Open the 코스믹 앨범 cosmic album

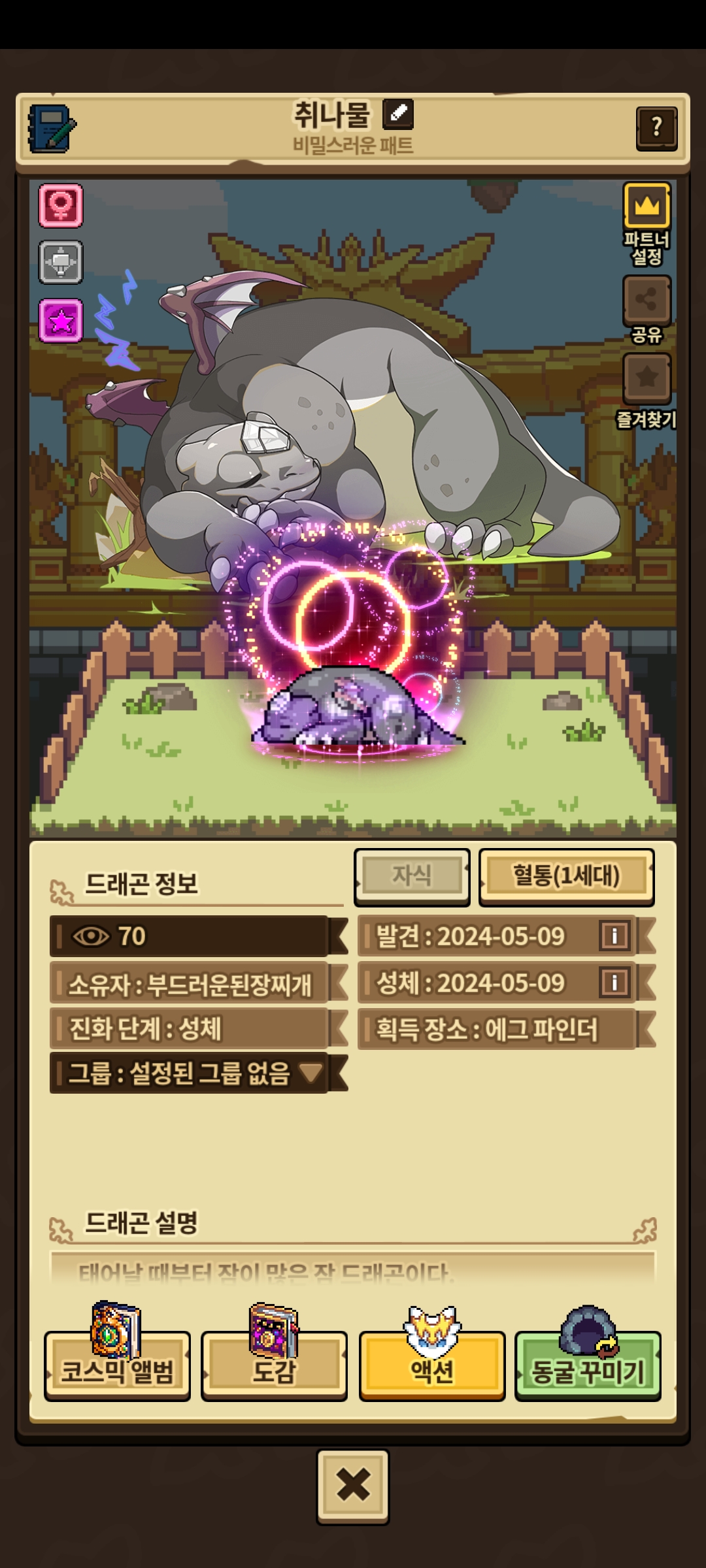click(118, 1365)
